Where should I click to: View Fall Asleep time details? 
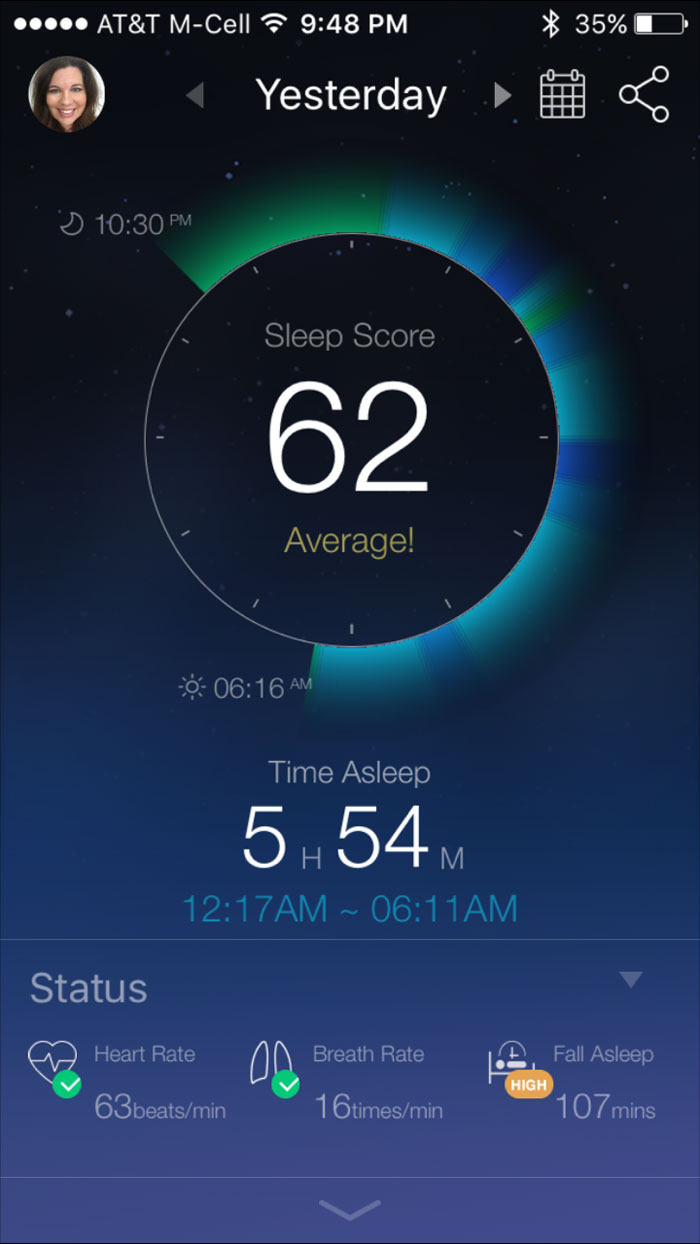coord(571,1081)
